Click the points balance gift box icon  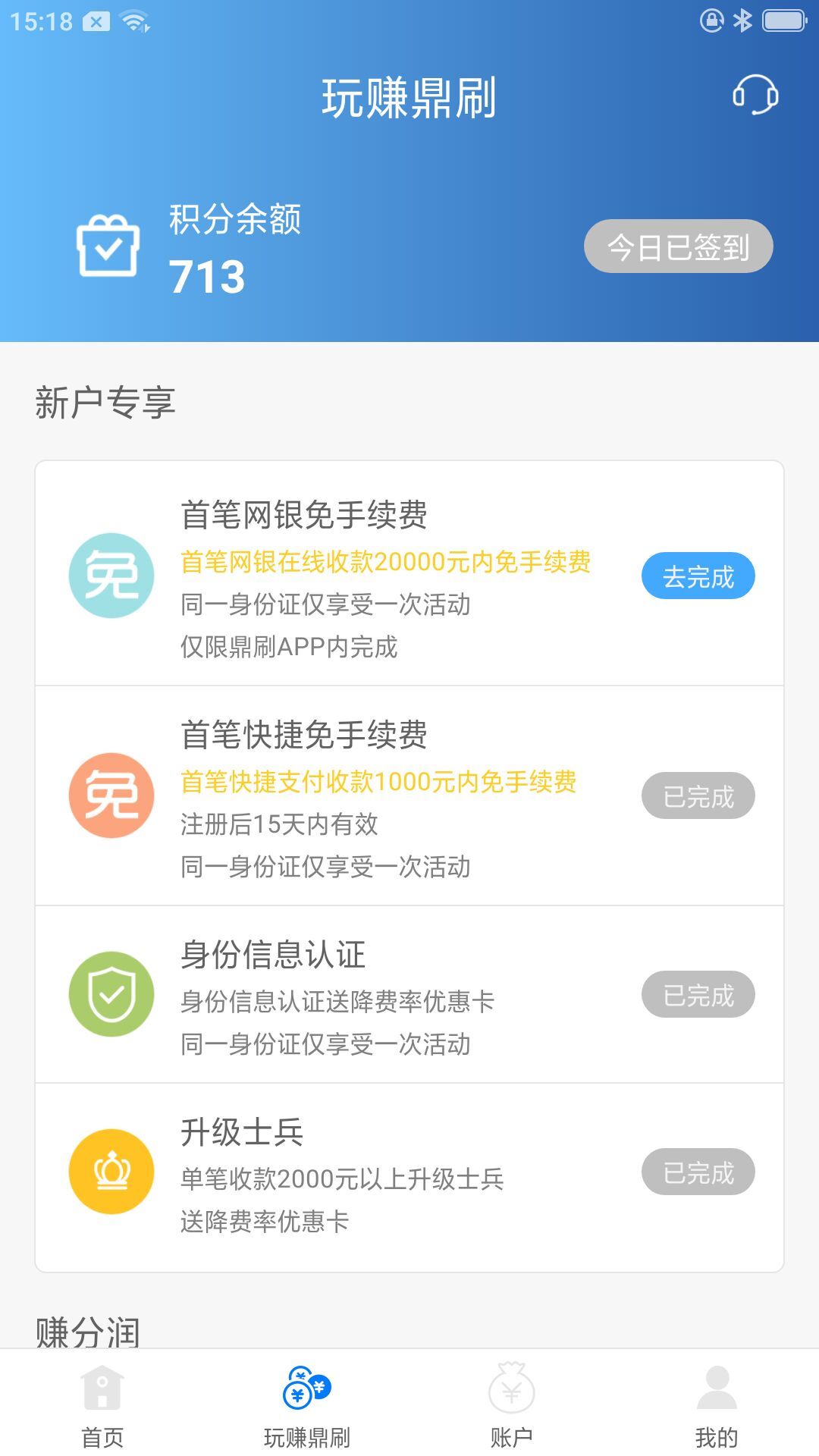click(109, 244)
